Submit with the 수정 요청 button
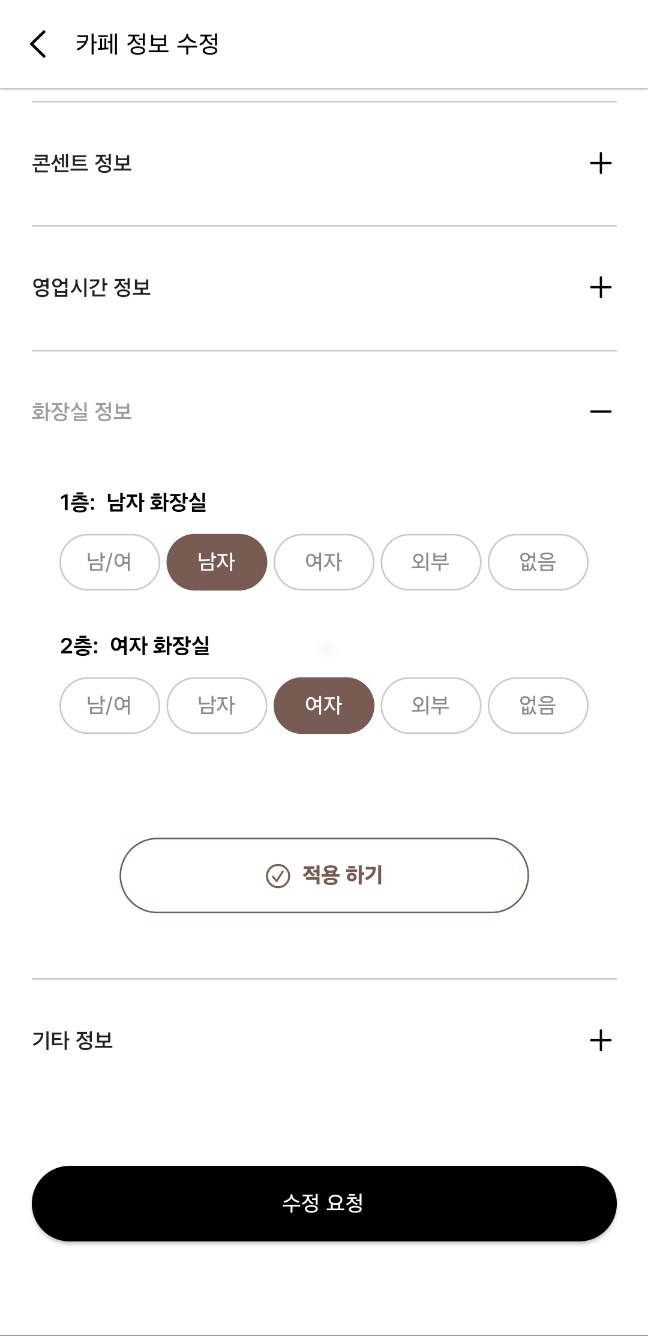Image resolution: width=648 pixels, height=1336 pixels. [x=324, y=1203]
